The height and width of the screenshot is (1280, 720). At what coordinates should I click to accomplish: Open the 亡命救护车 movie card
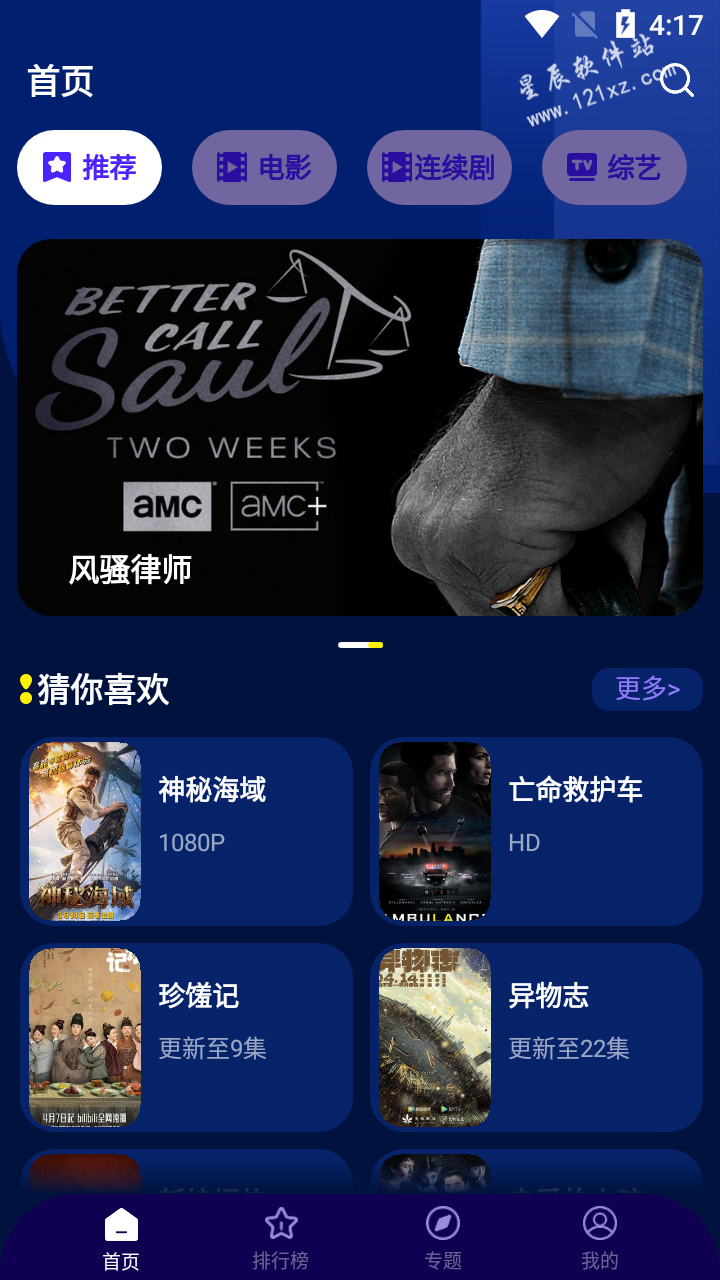point(536,831)
